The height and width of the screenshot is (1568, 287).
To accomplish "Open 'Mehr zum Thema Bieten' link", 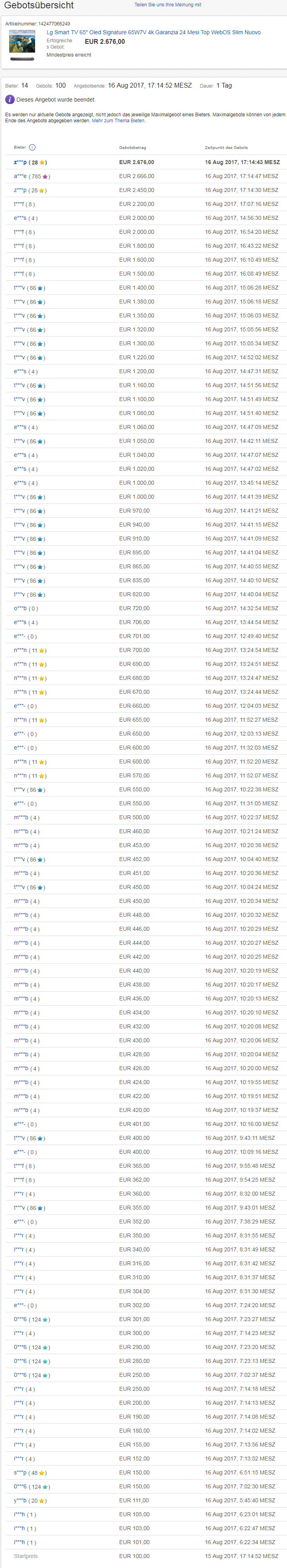I will pyautogui.click(x=118, y=121).
